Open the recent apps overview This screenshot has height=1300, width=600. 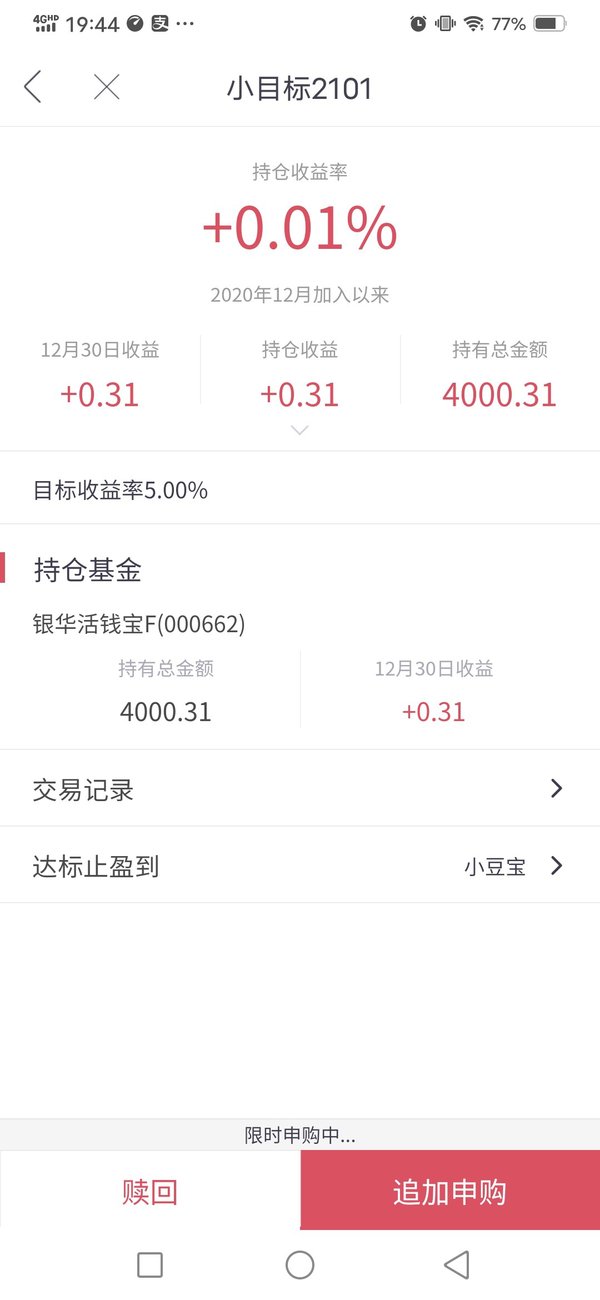pos(150,1265)
